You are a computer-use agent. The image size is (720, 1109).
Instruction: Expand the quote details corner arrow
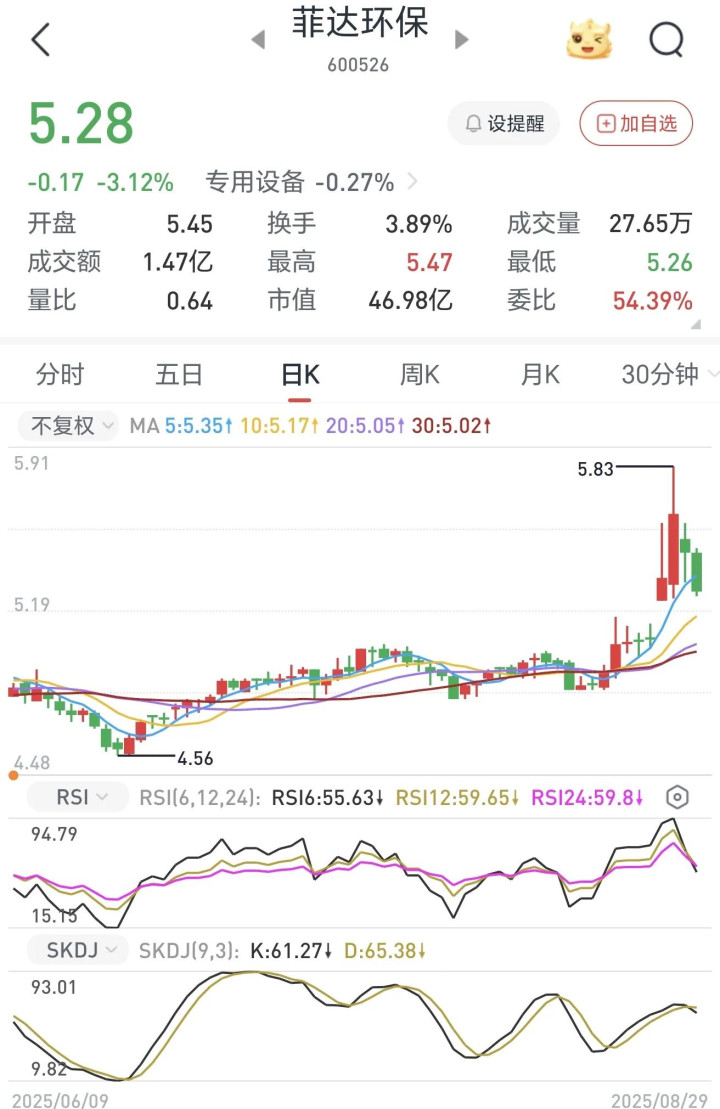[695, 324]
